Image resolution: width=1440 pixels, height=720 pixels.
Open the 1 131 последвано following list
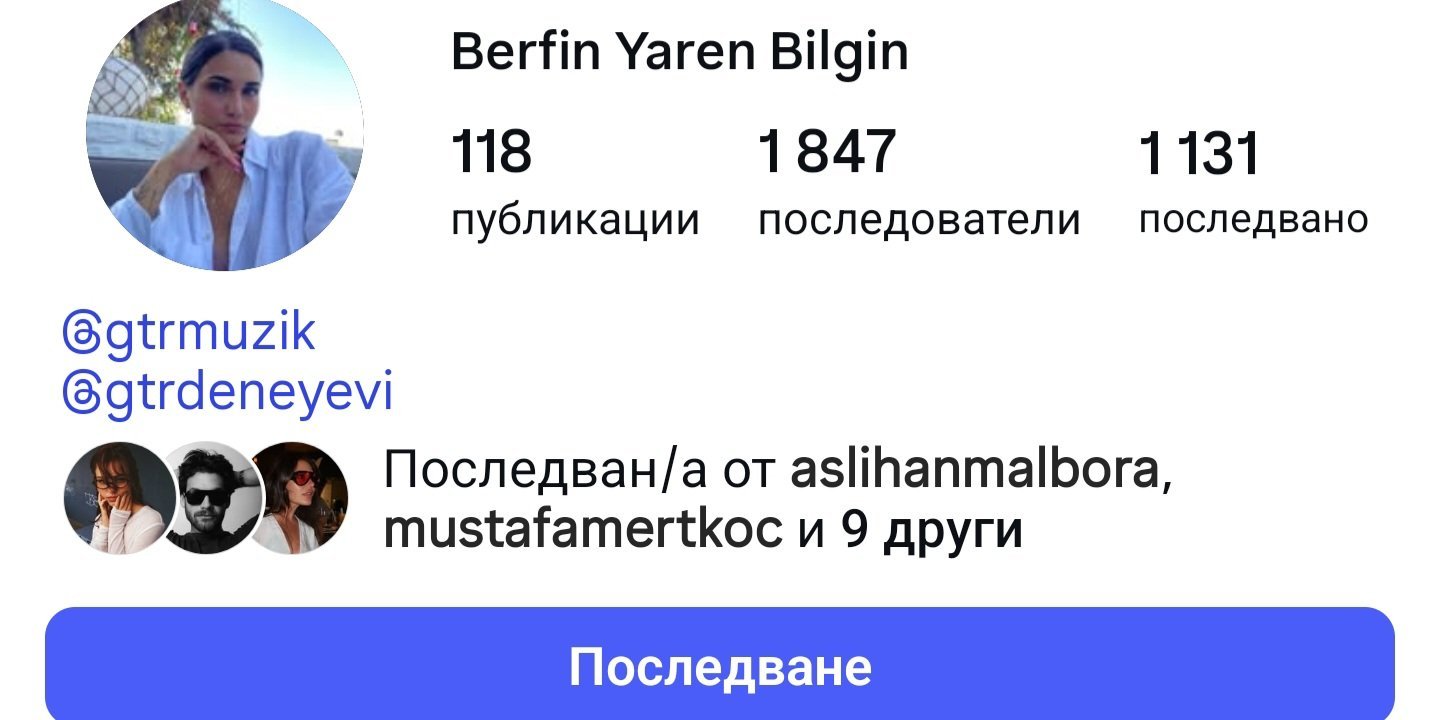click(1252, 182)
